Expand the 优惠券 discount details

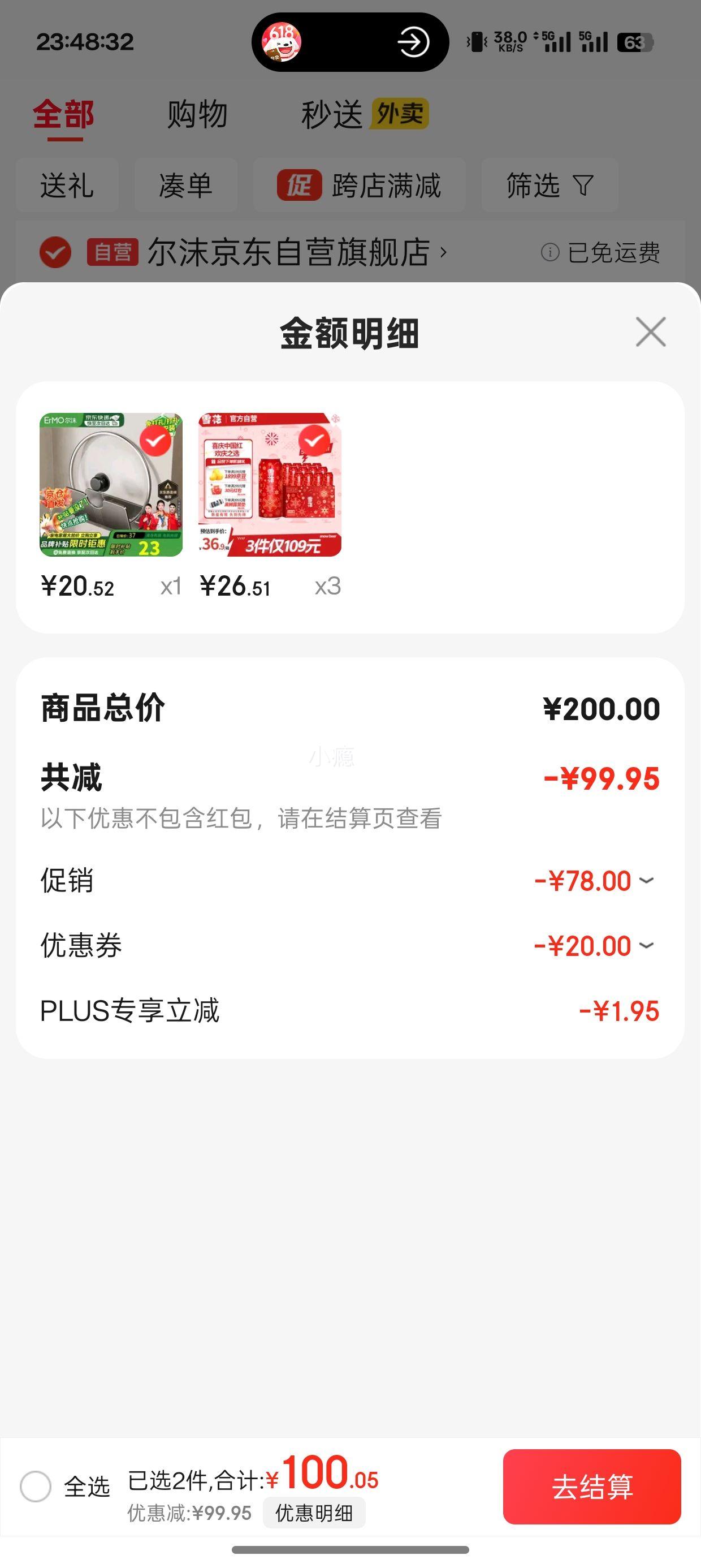click(646, 946)
